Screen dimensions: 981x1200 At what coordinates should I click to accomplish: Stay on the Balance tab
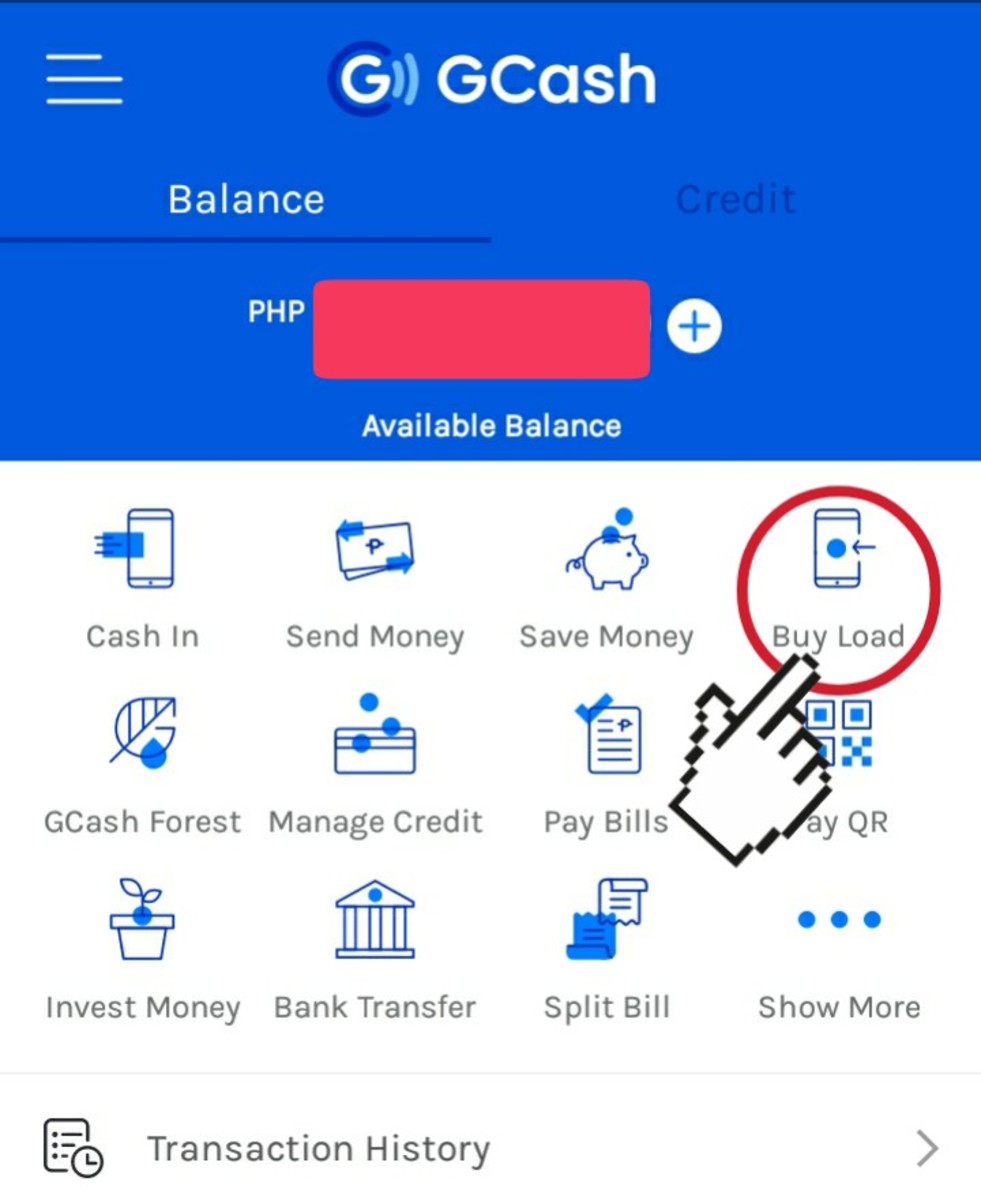point(245,199)
